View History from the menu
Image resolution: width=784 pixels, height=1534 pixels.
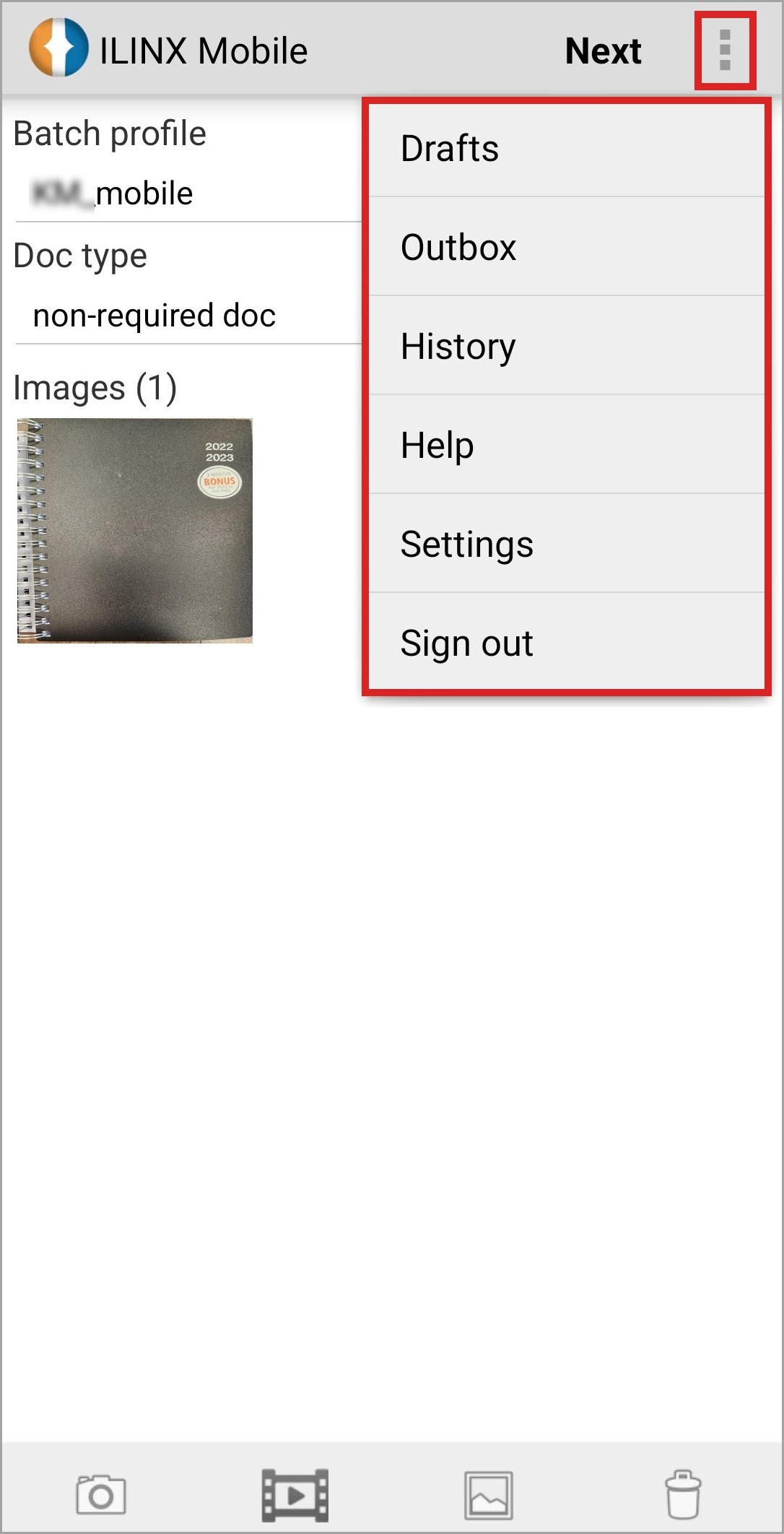click(x=566, y=347)
